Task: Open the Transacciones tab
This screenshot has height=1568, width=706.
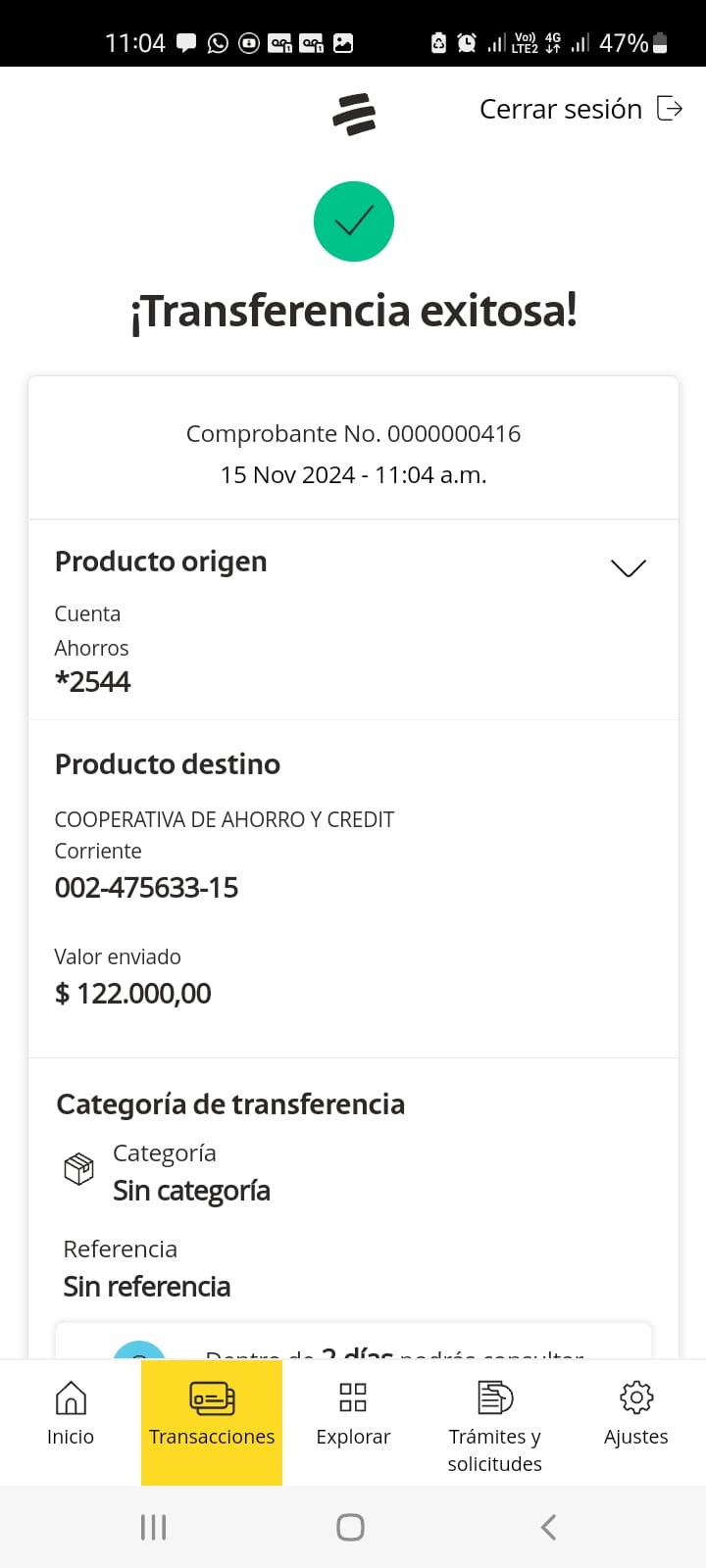Action: coord(212,1413)
